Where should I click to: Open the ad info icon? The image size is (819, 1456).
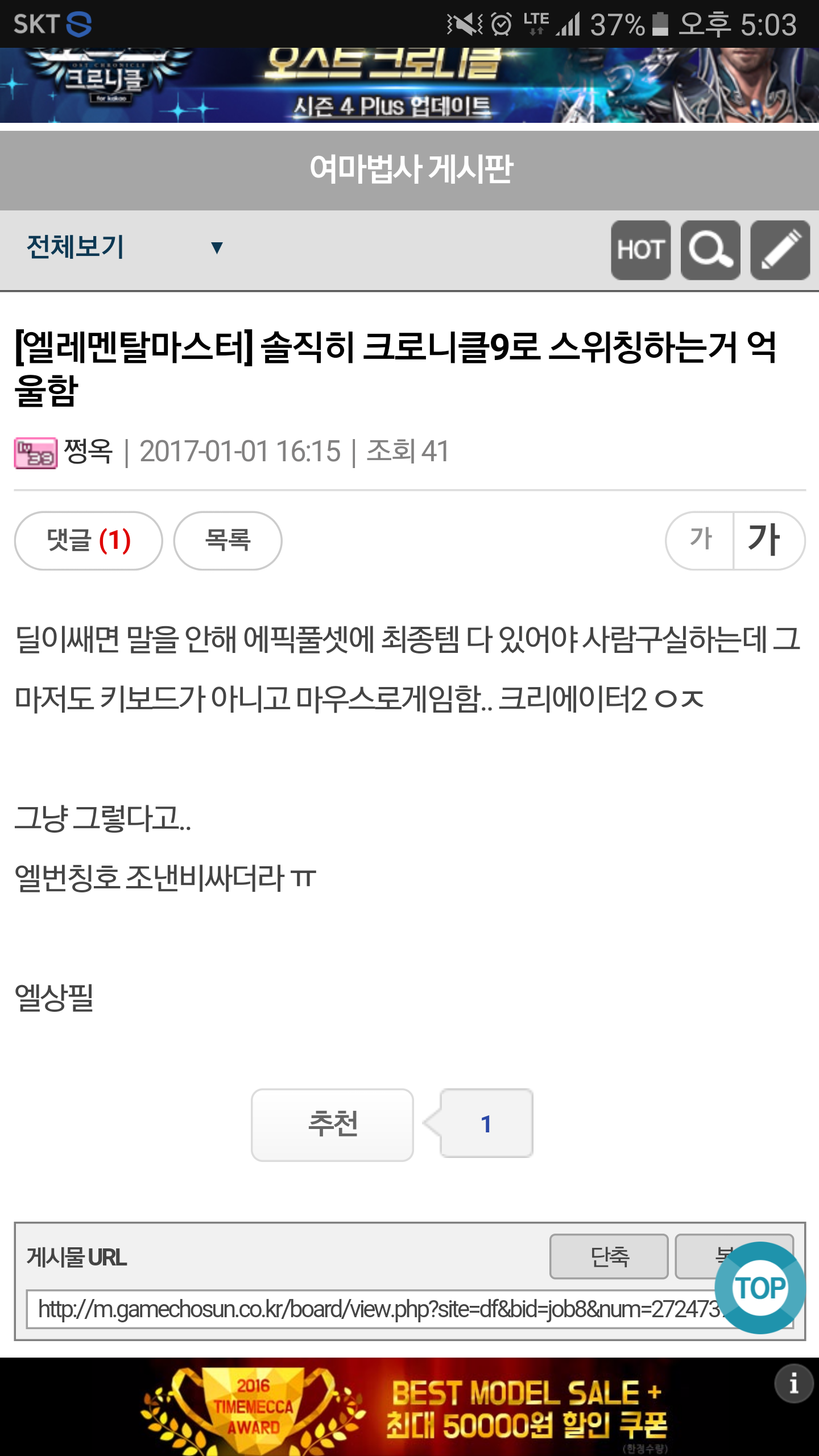(793, 1383)
